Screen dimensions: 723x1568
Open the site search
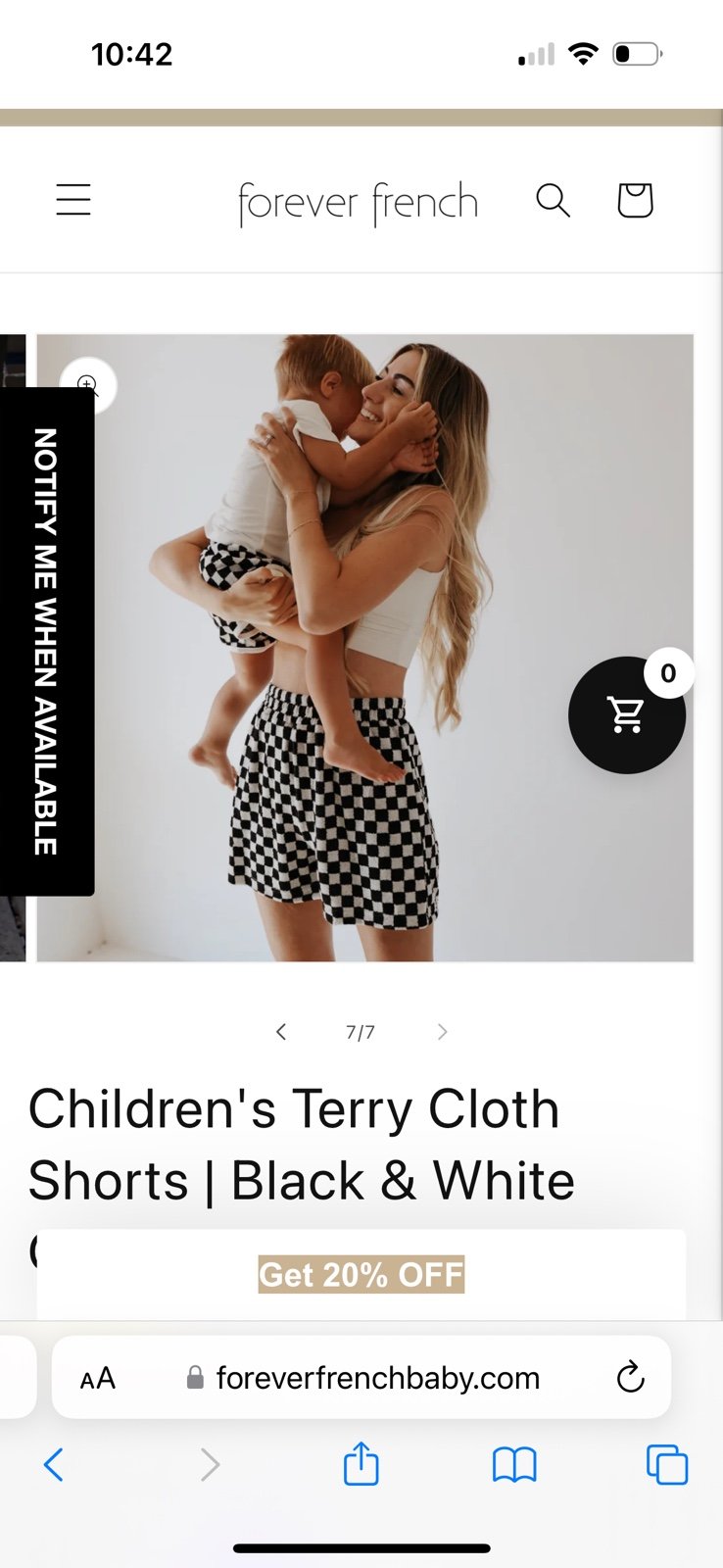tap(553, 200)
